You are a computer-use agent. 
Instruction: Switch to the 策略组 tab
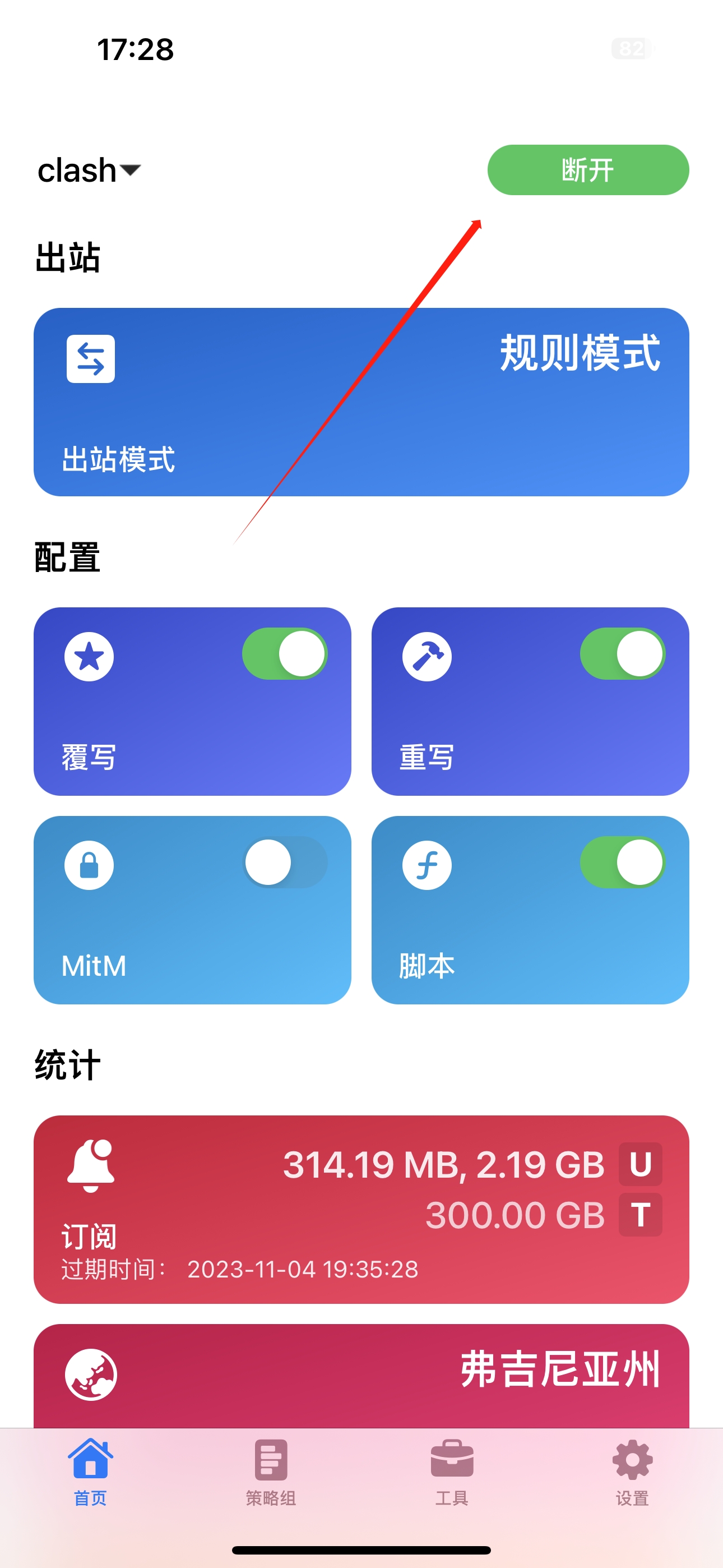point(271,1470)
